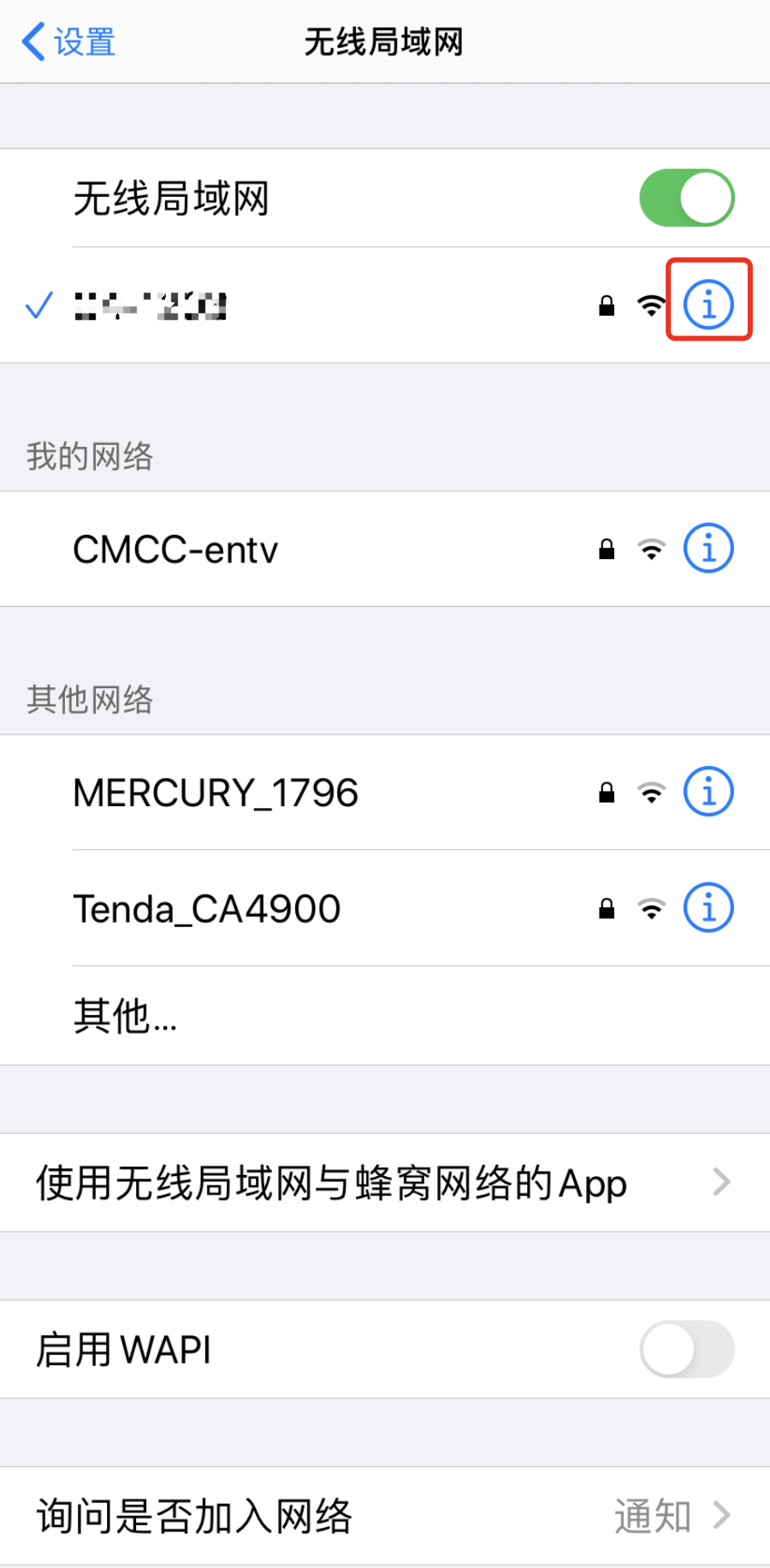The width and height of the screenshot is (770, 1568).
Task: Turn off the 无线局域网 switch
Action: [x=686, y=199]
